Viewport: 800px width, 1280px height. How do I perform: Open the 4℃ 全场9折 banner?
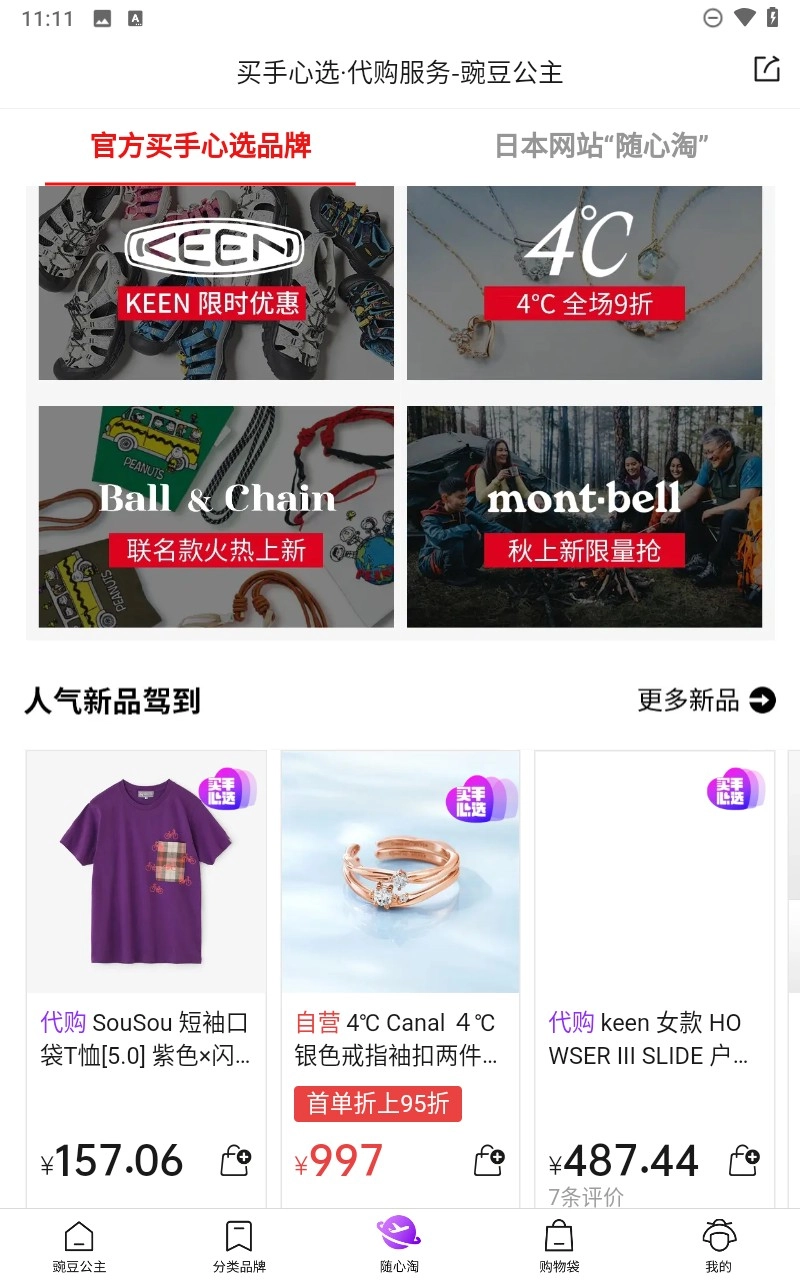(584, 283)
